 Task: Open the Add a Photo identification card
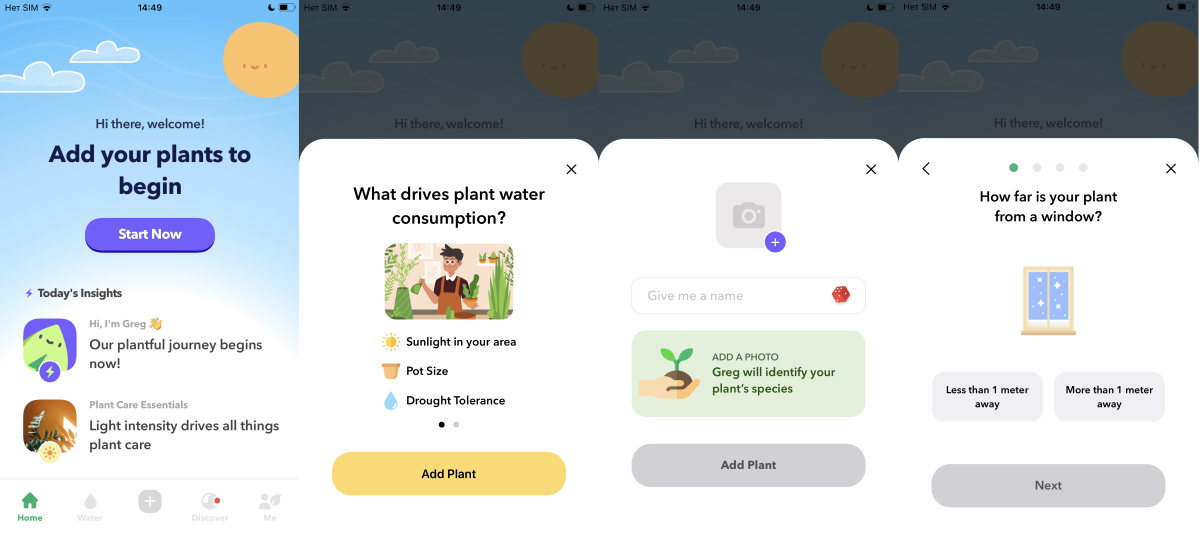tap(749, 373)
